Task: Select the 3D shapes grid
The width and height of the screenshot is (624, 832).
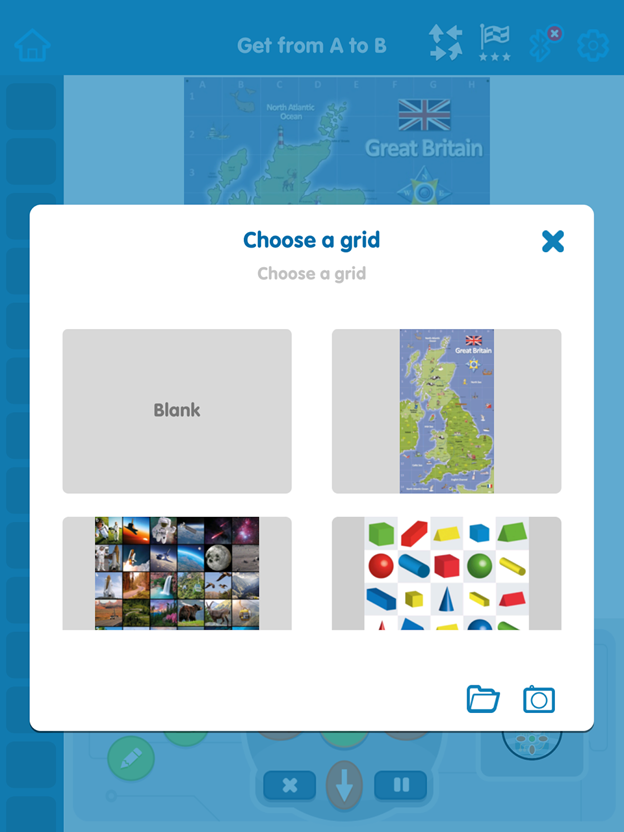Action: click(446, 573)
